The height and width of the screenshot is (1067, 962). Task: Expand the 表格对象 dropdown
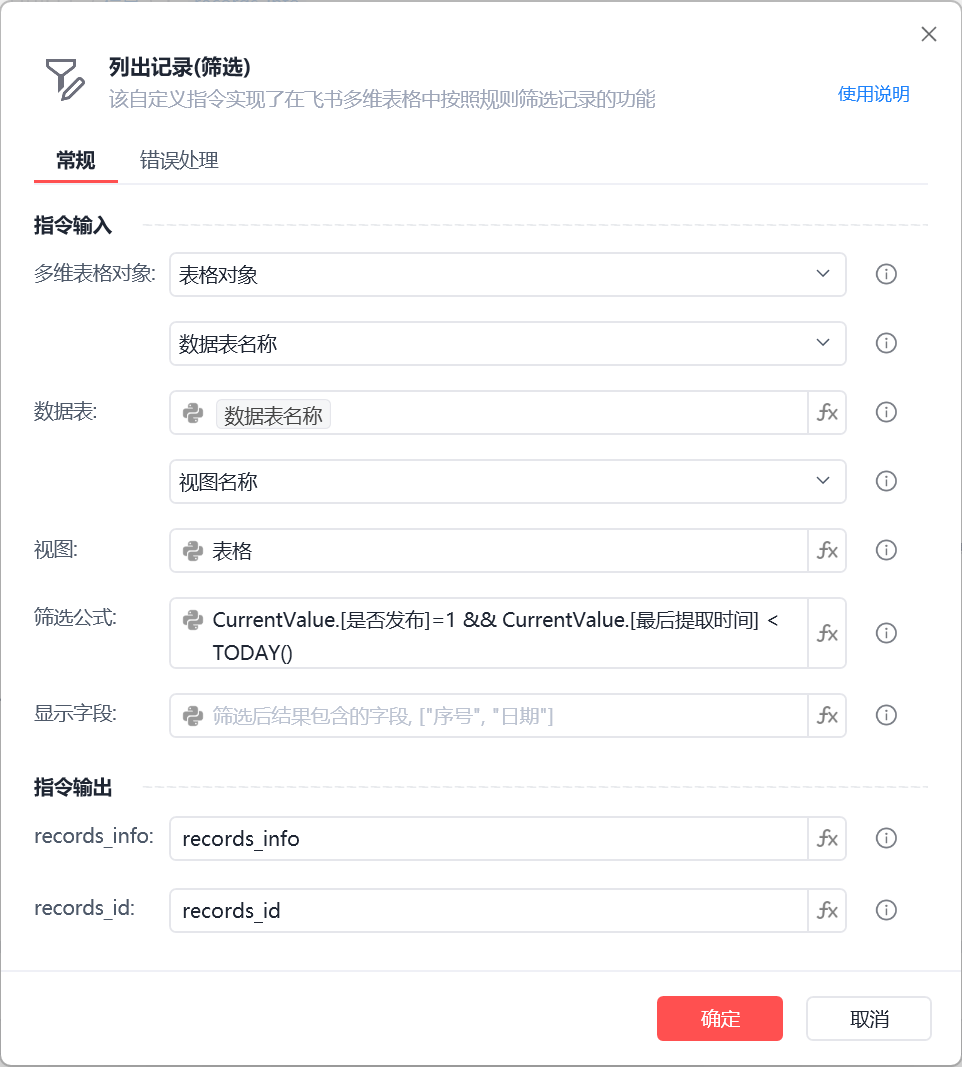pos(508,274)
